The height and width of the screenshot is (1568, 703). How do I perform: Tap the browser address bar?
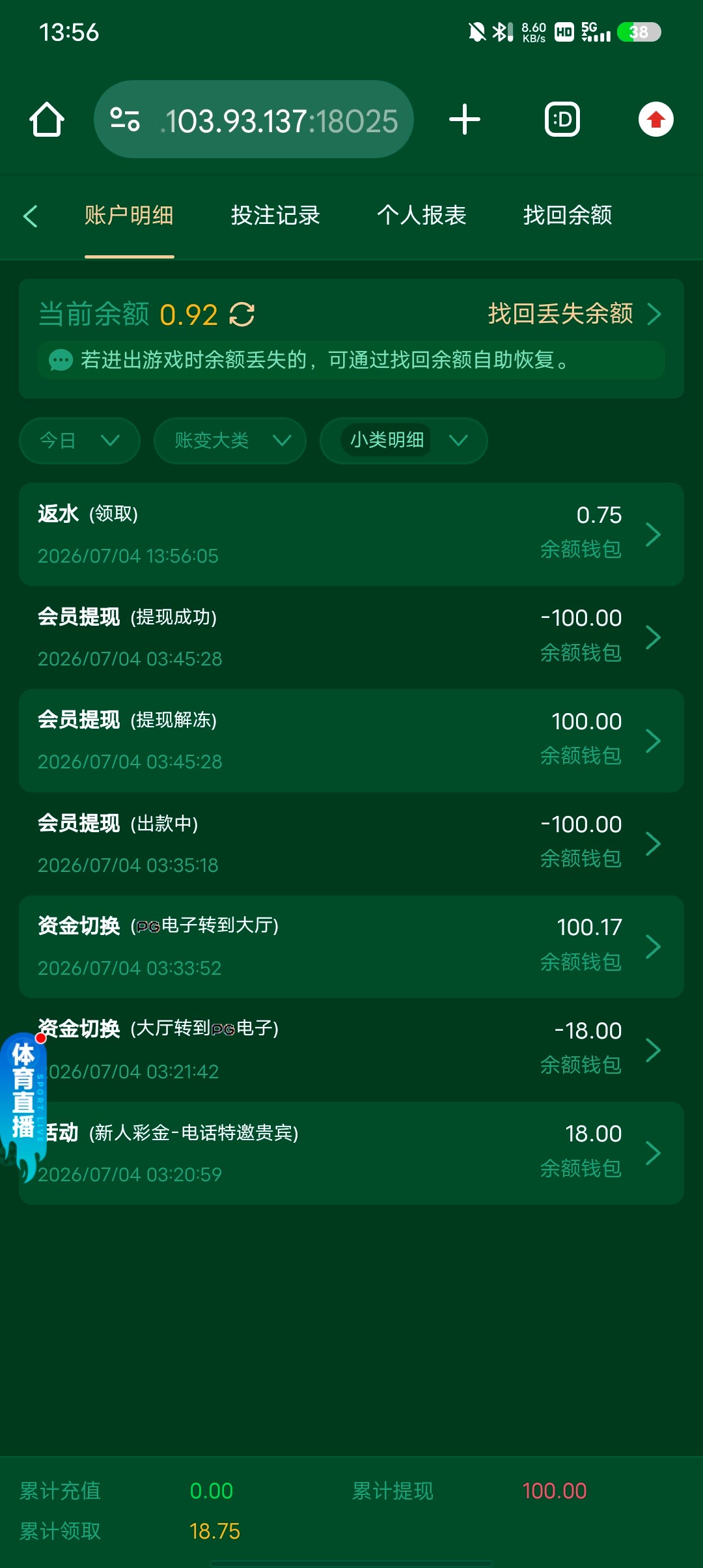tap(254, 120)
